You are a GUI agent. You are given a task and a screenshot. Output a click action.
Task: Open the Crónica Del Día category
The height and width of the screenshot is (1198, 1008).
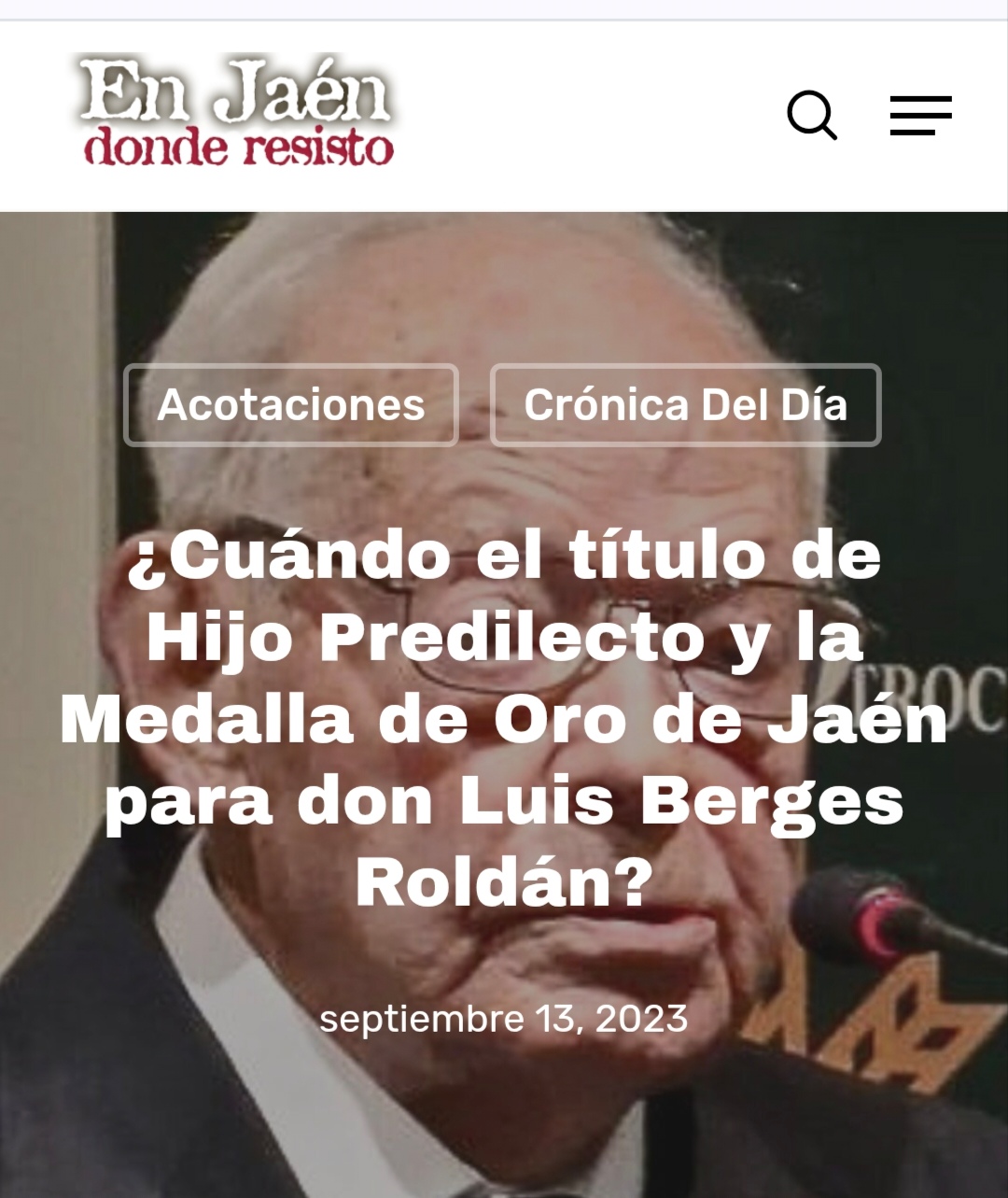point(685,405)
